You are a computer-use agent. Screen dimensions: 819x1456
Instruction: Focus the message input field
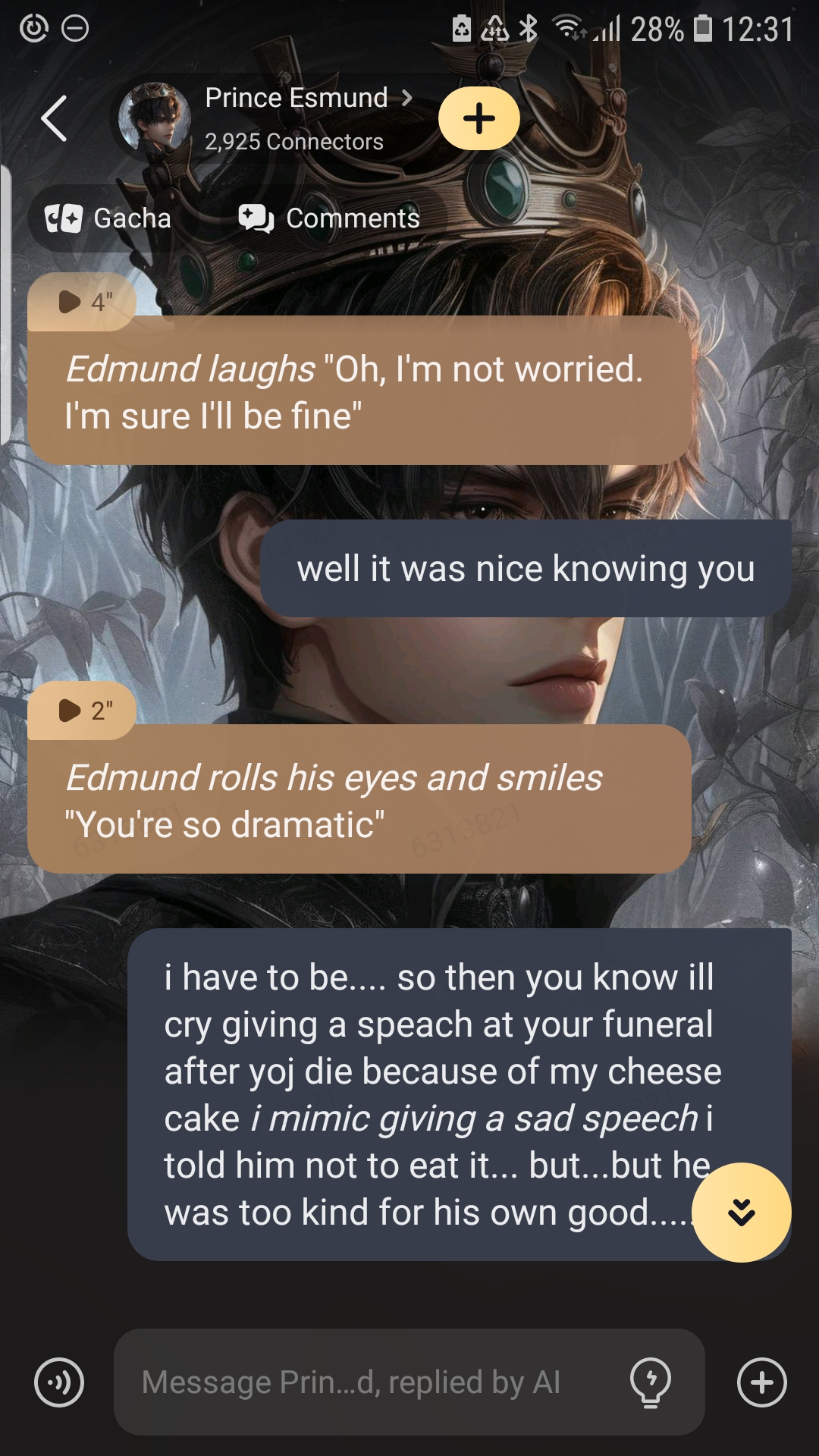(364, 1382)
